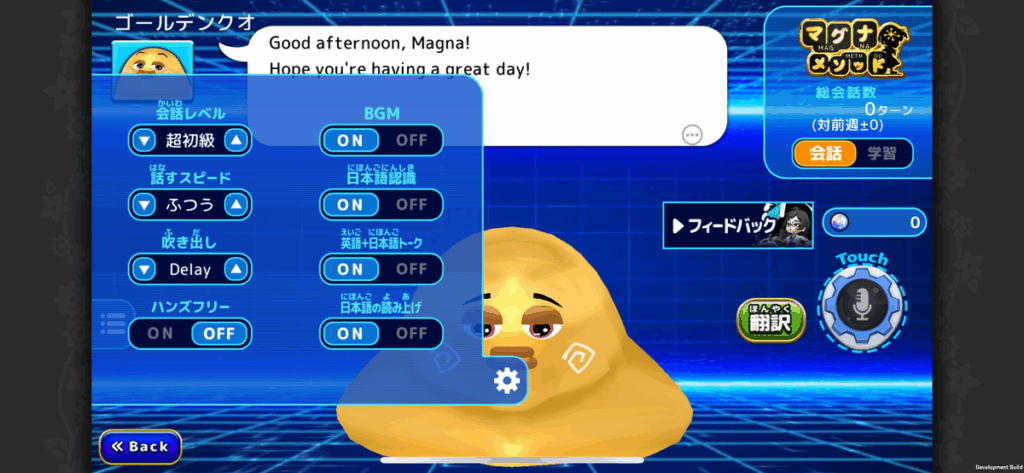Close the settings panel with gear icon
The image size is (1024, 473).
507,380
